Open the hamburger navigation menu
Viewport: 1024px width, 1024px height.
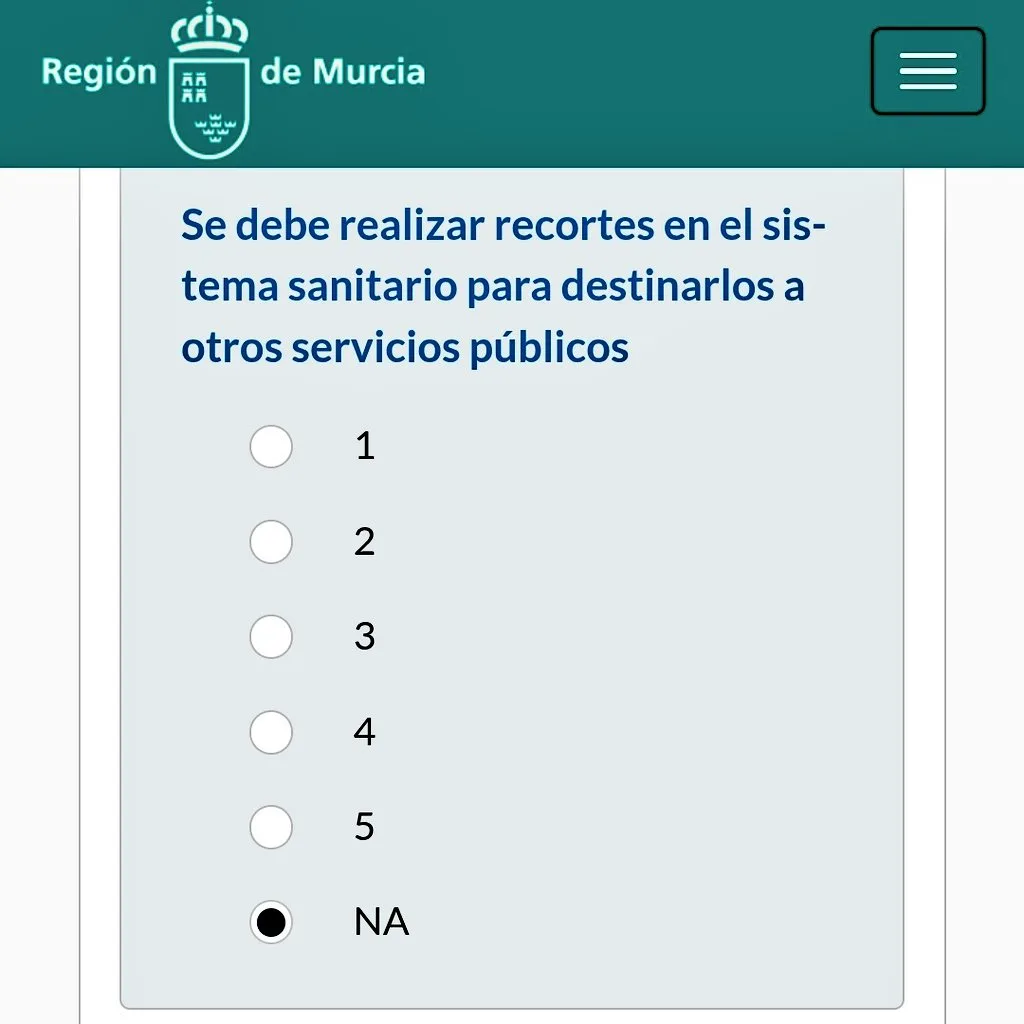(928, 71)
